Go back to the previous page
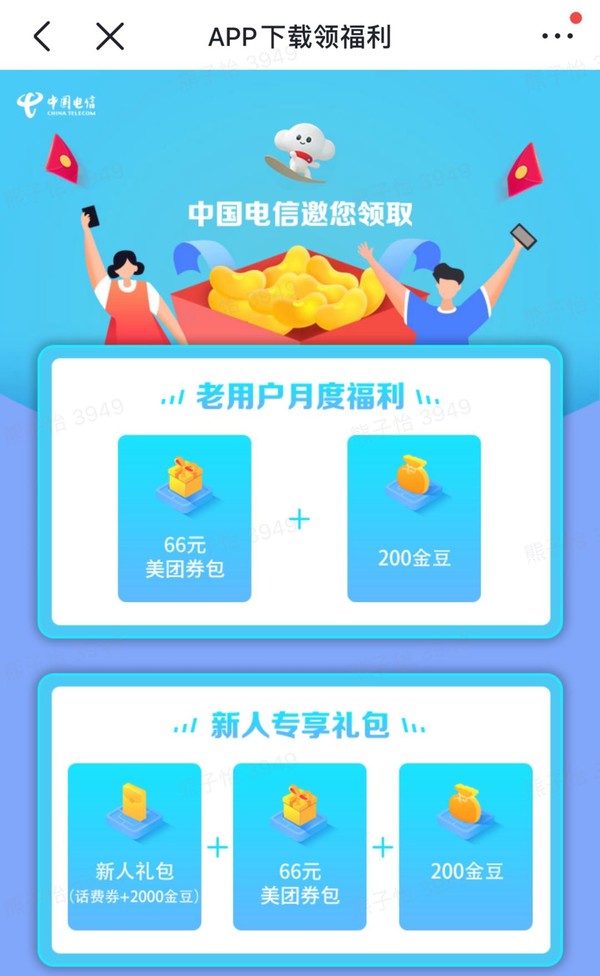600x976 pixels. 42,36
